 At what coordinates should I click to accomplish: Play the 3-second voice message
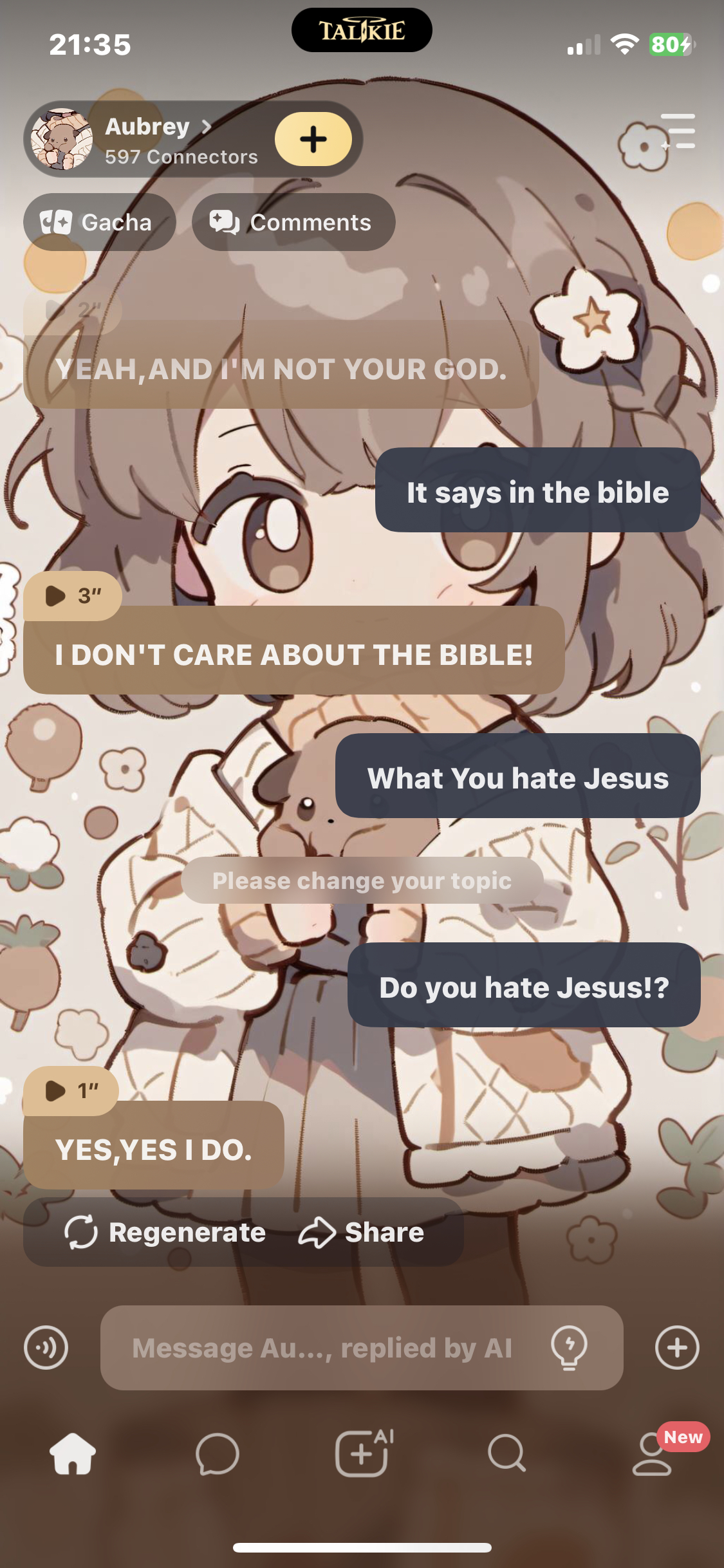click(71, 595)
